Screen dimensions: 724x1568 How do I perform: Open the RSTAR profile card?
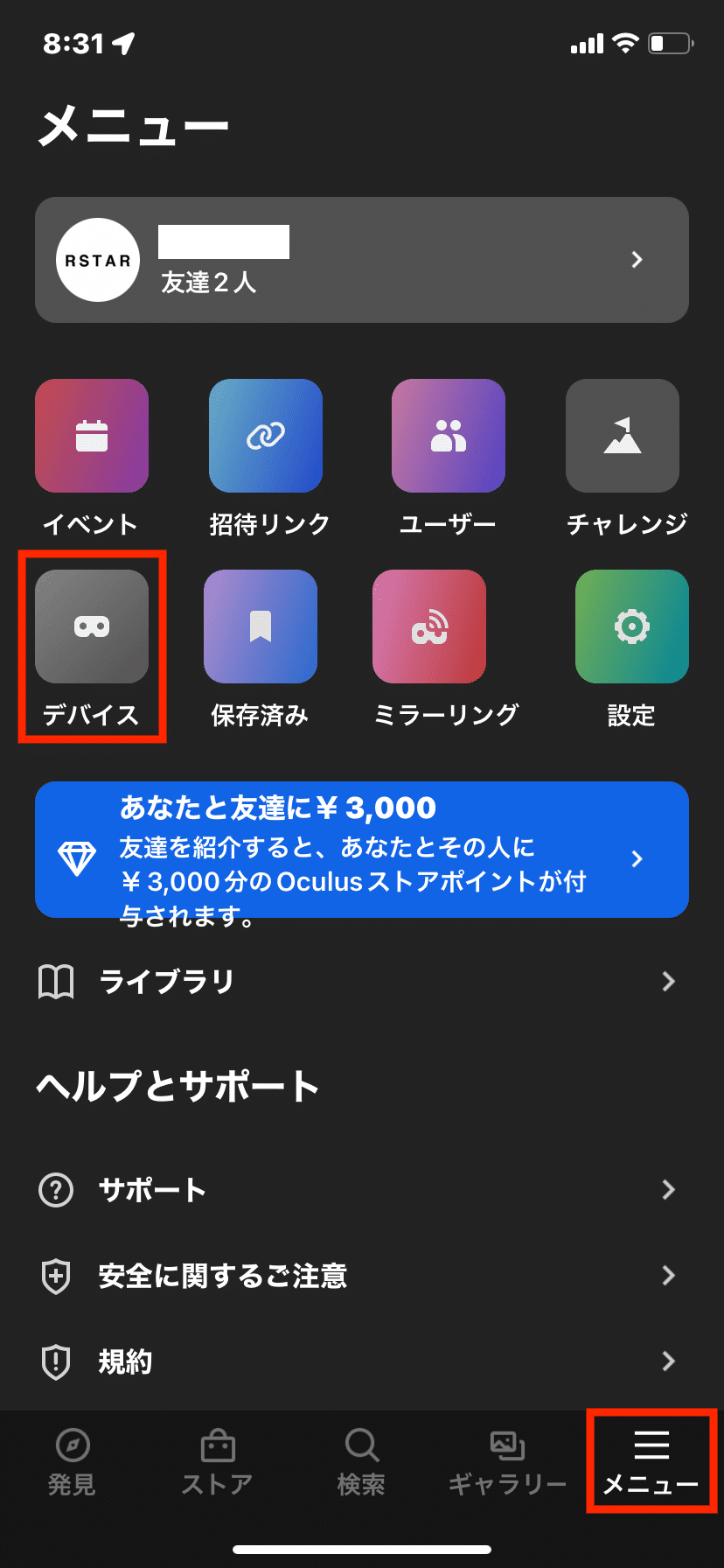point(362,260)
